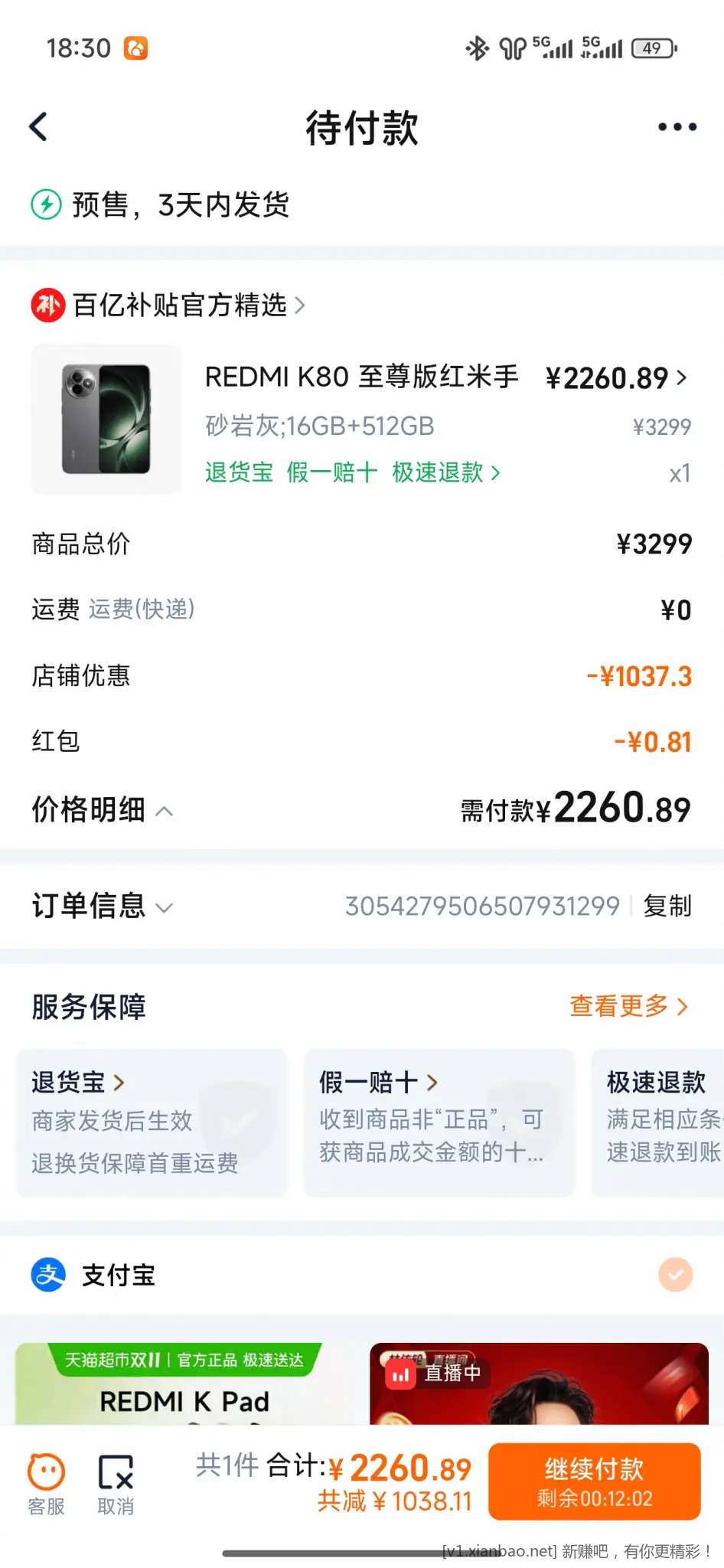Click the Bluetooth status bar icon
The width and height of the screenshot is (724, 1568).
[x=477, y=47]
